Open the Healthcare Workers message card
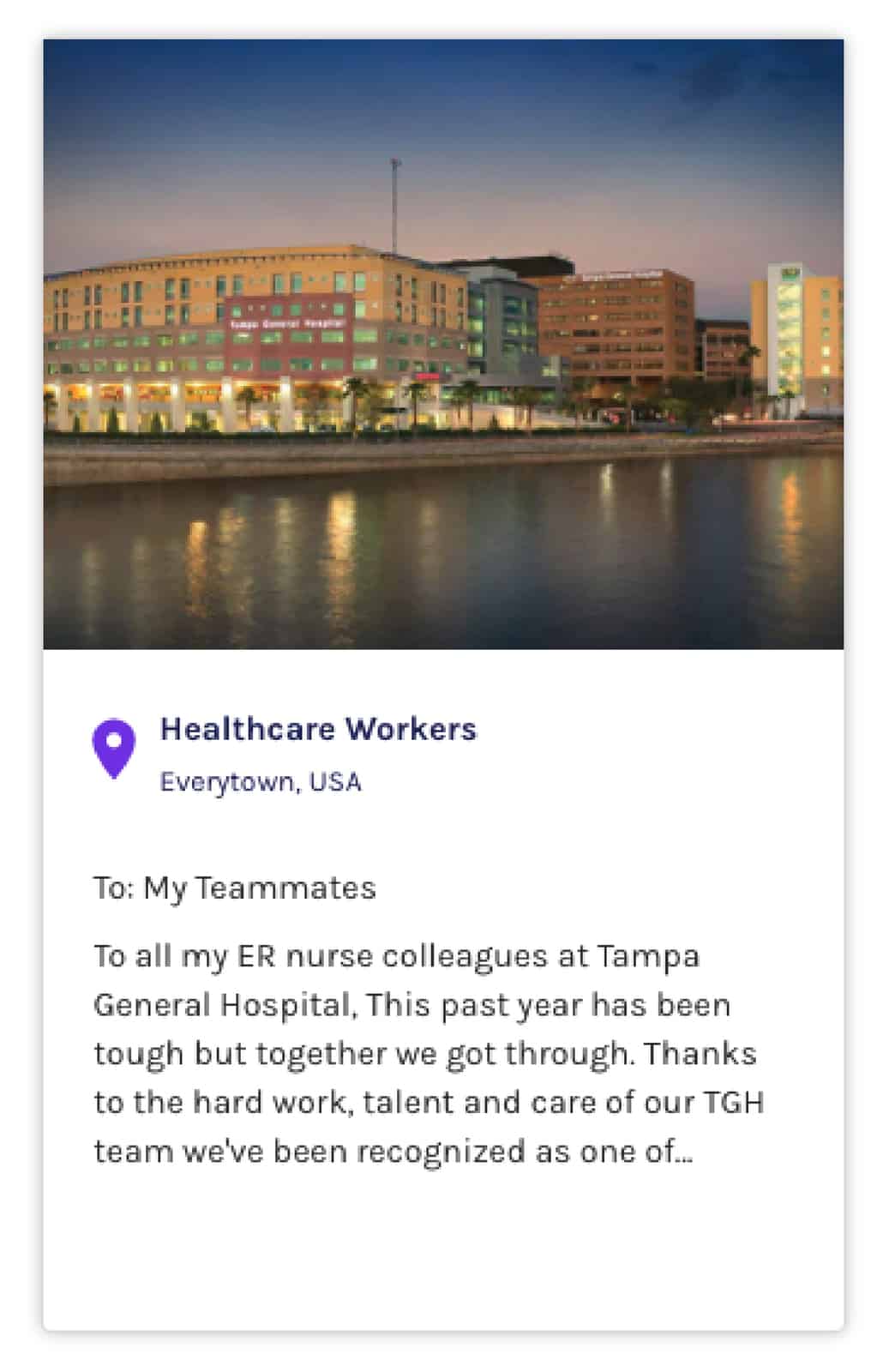 tap(318, 729)
